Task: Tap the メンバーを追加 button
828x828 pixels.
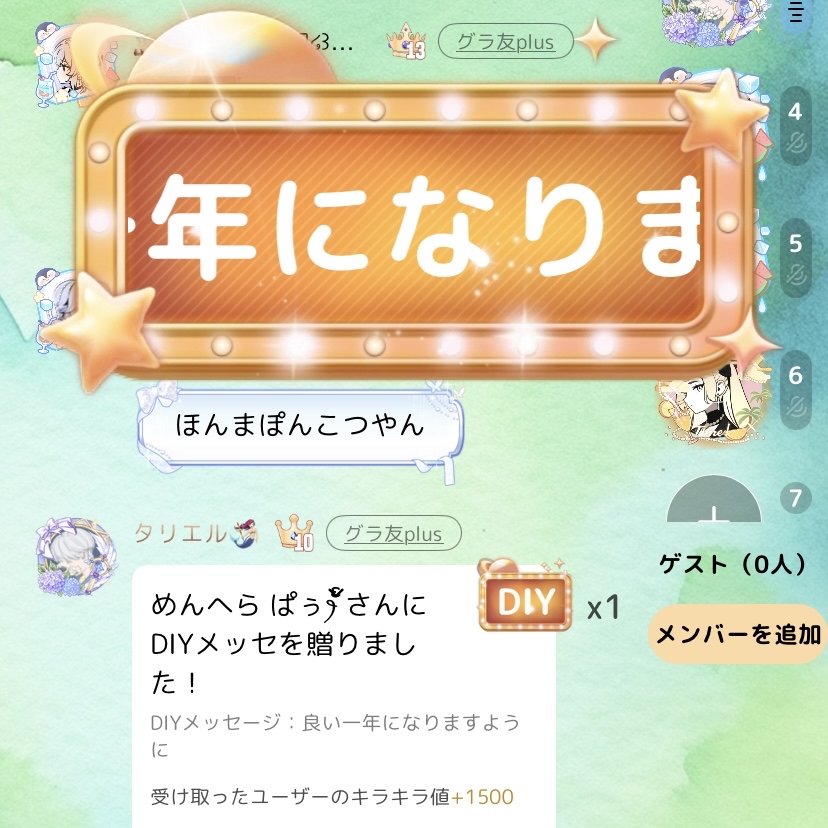Action: tap(738, 634)
